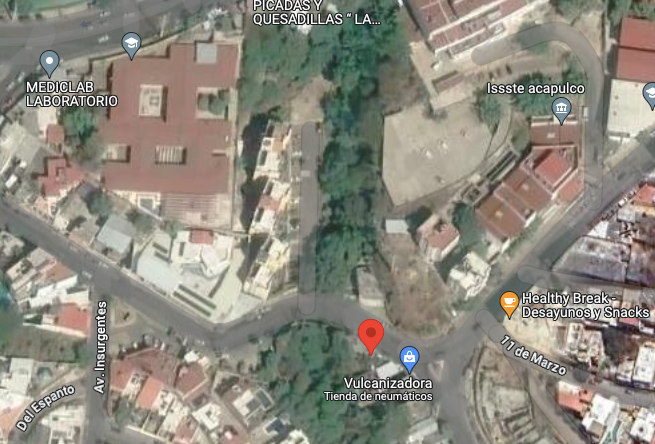
Task: Select the Healthy Break café marker
Action: 509,305
